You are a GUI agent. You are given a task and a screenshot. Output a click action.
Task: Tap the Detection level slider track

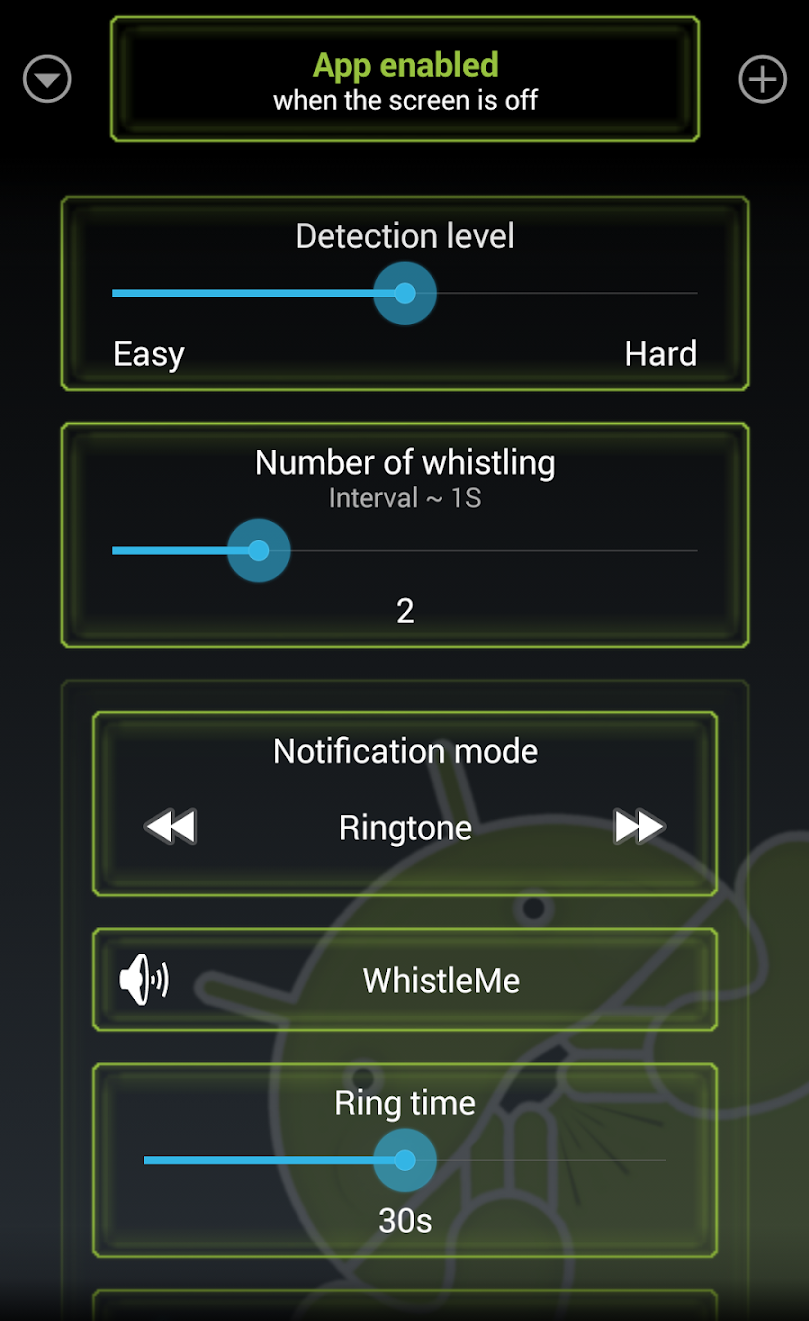pyautogui.click(x=405, y=293)
